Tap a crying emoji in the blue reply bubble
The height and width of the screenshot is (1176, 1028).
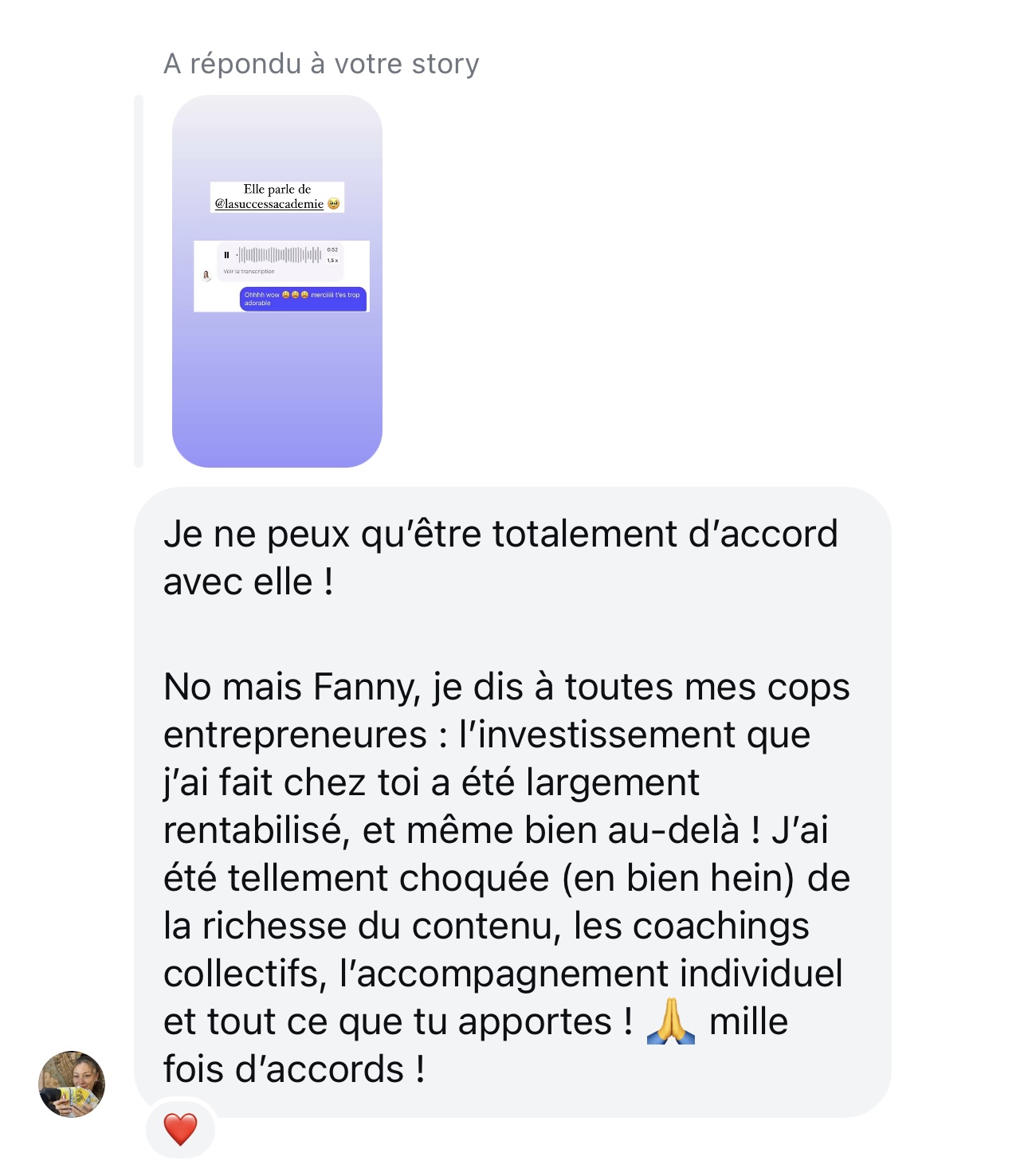coord(296,295)
